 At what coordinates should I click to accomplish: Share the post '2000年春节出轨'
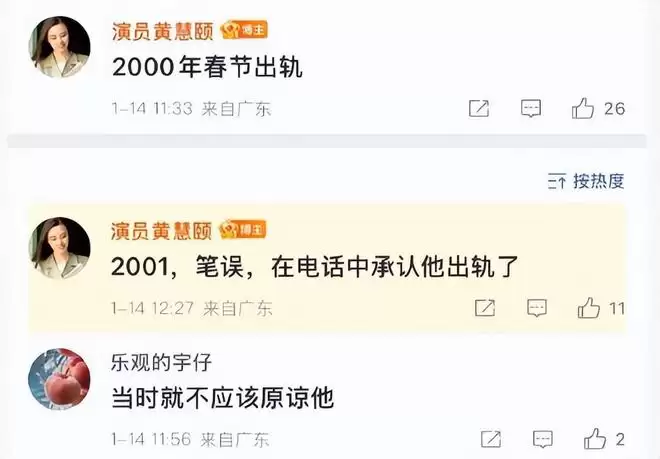[x=479, y=108]
